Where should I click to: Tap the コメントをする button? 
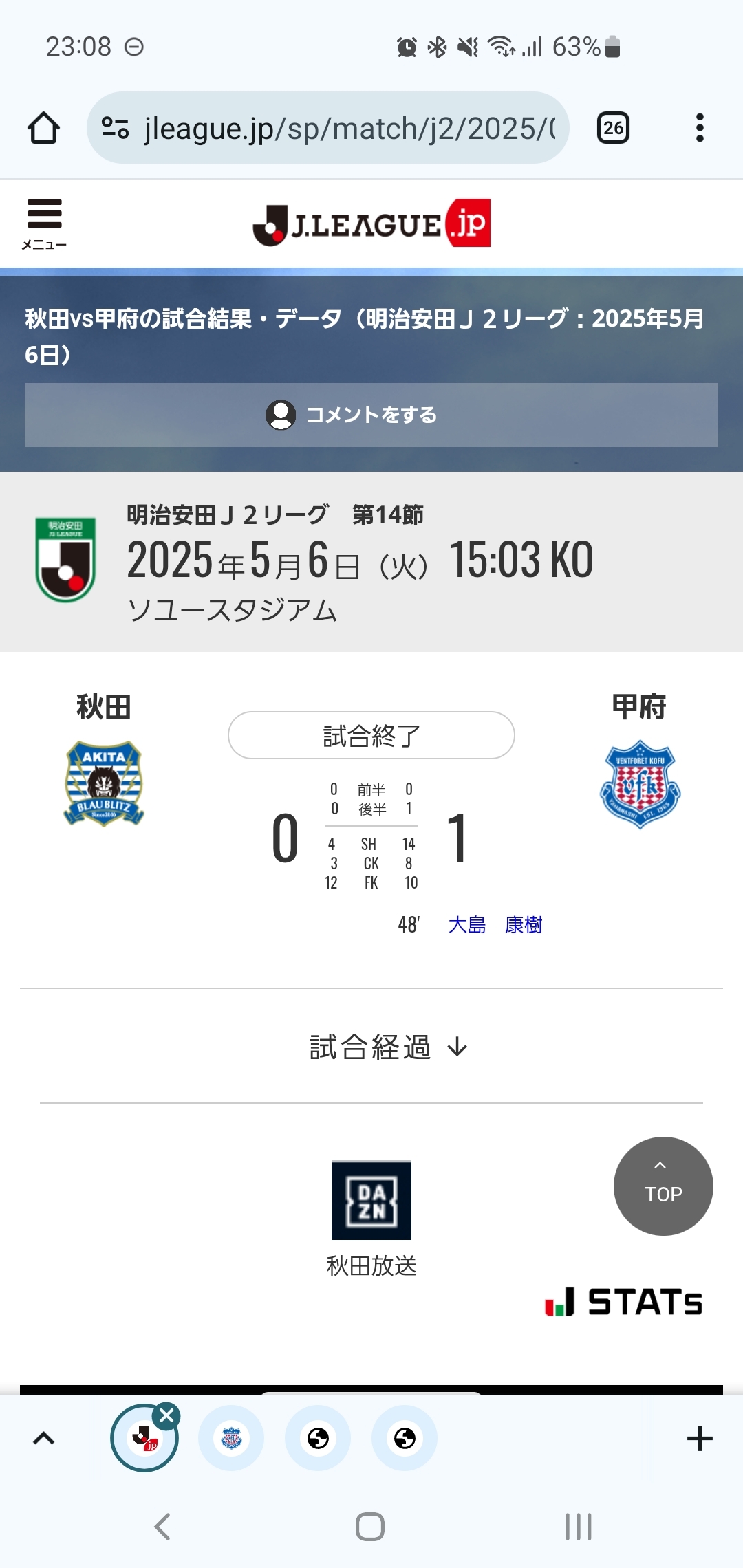tap(371, 415)
